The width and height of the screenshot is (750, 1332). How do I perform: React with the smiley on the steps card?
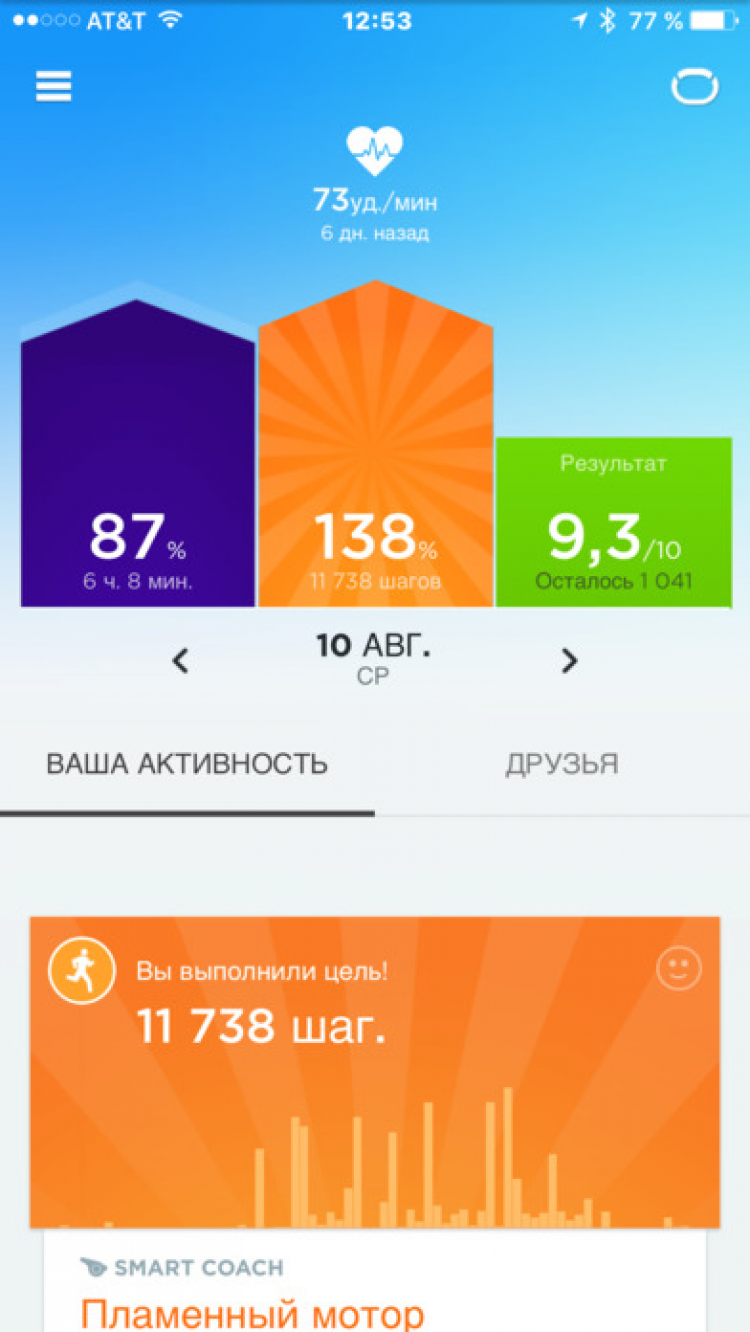pos(679,968)
